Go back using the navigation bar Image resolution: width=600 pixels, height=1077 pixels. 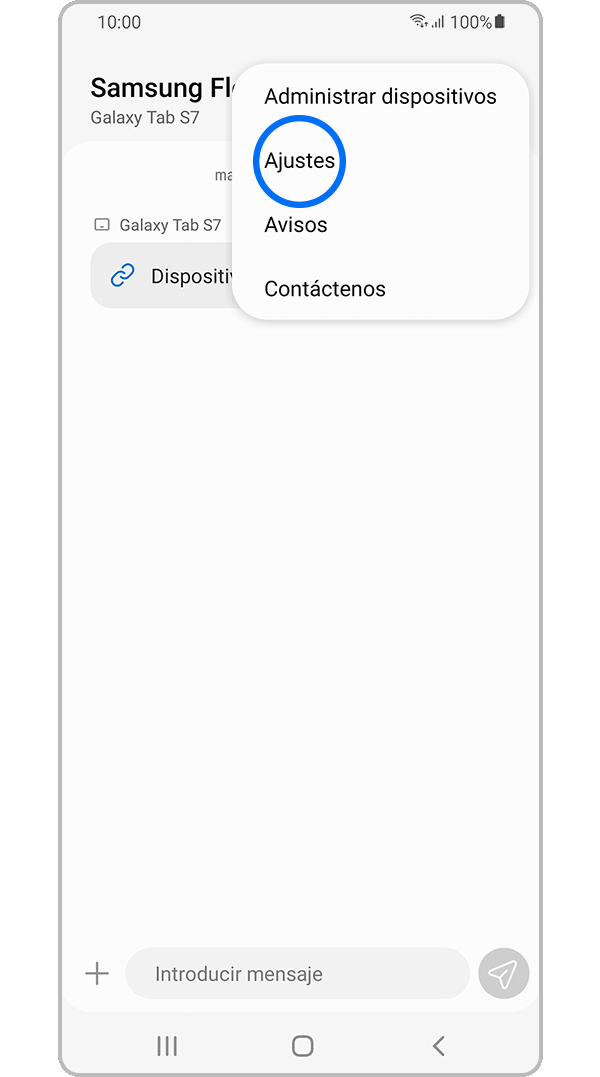pos(438,1046)
